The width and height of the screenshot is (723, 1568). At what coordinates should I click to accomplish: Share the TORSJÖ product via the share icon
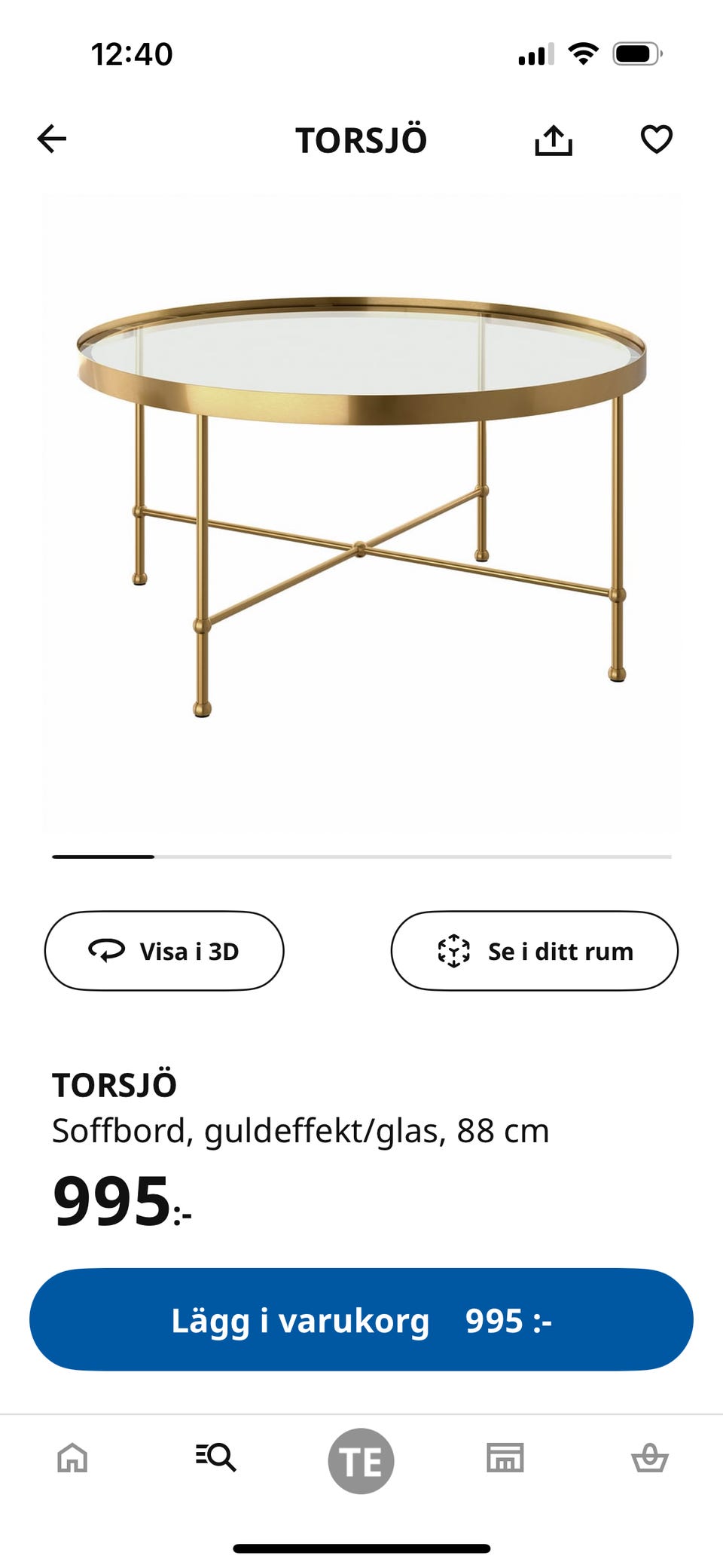555,140
